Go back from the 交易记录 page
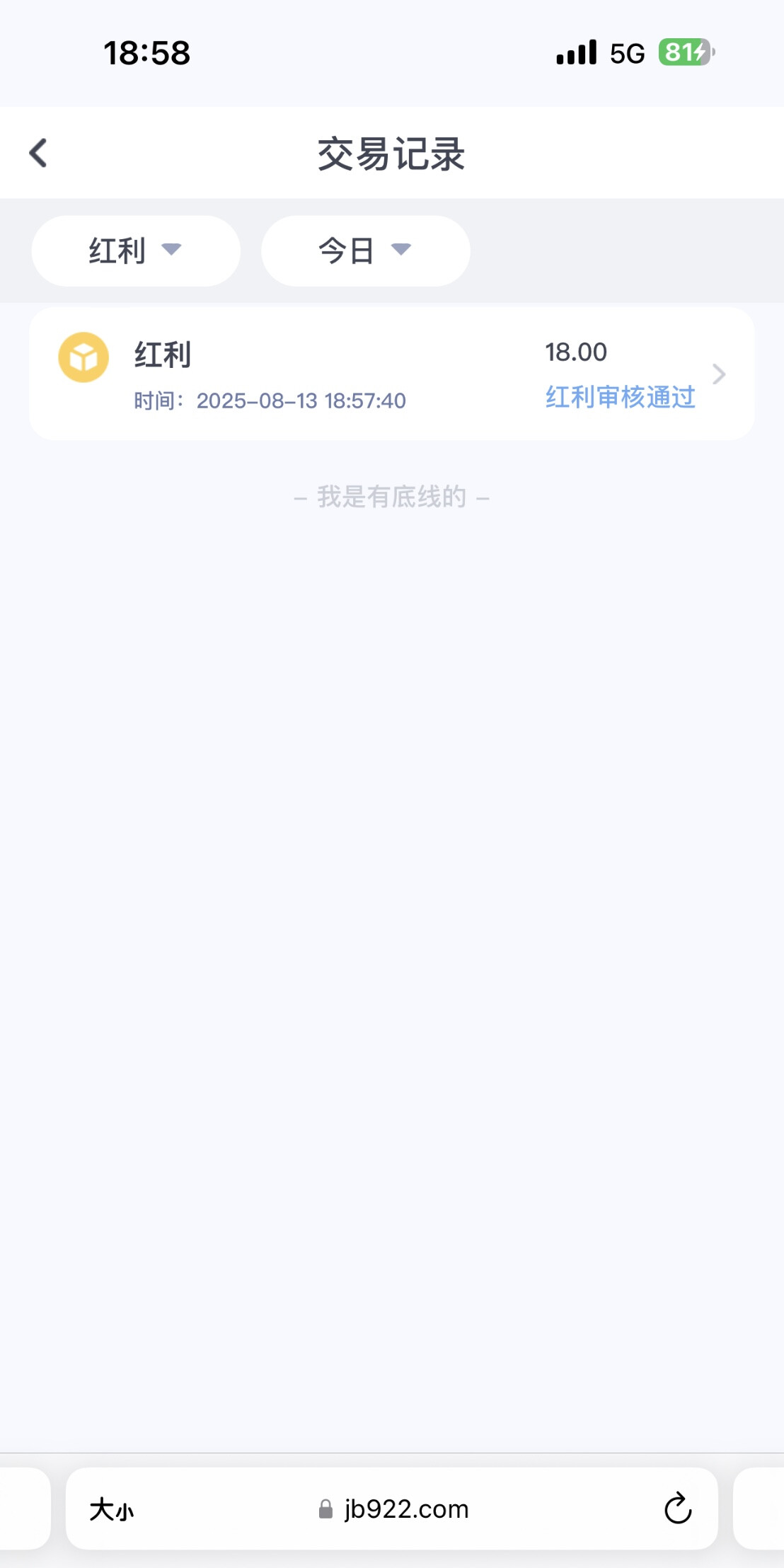 38,153
